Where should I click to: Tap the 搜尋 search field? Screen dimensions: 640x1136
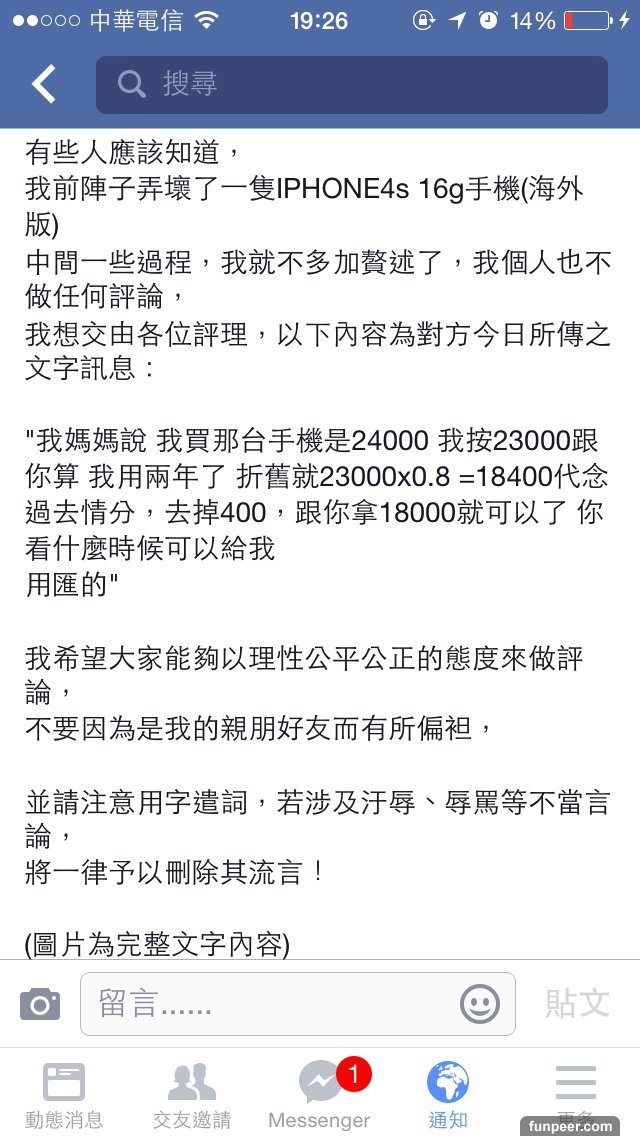coord(351,85)
